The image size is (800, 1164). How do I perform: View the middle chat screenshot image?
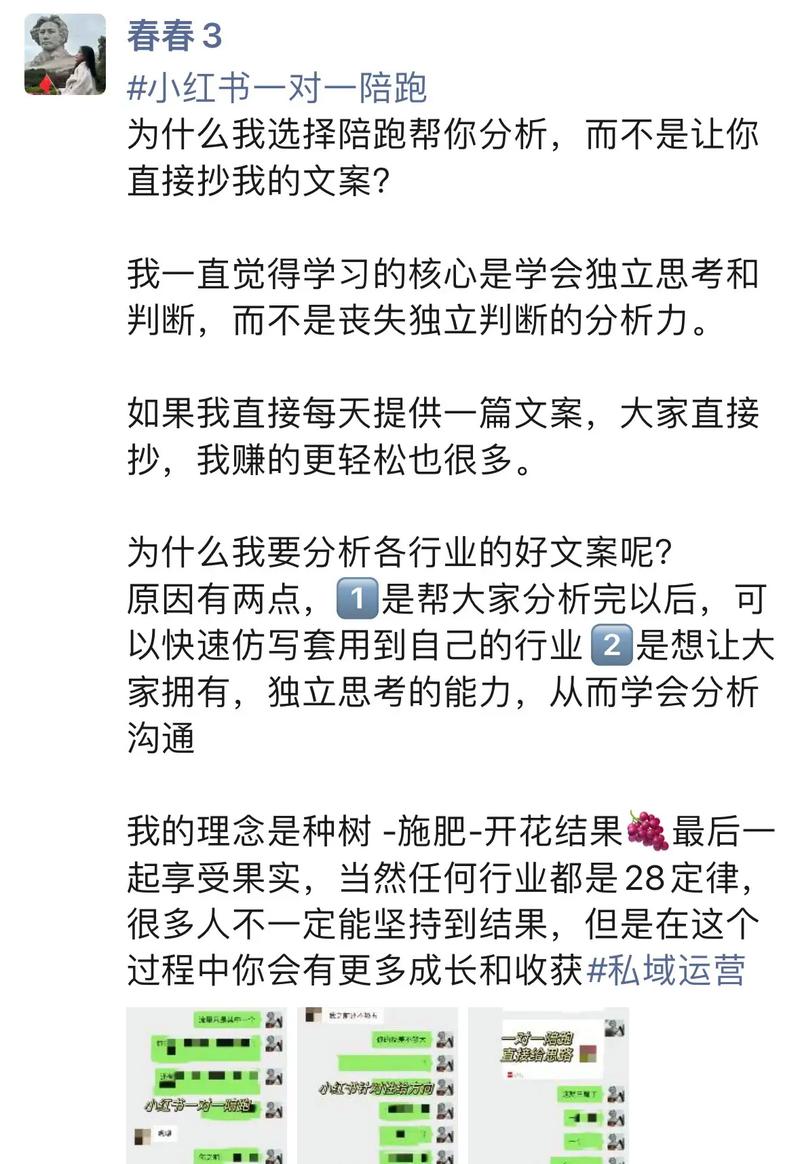[377, 1085]
